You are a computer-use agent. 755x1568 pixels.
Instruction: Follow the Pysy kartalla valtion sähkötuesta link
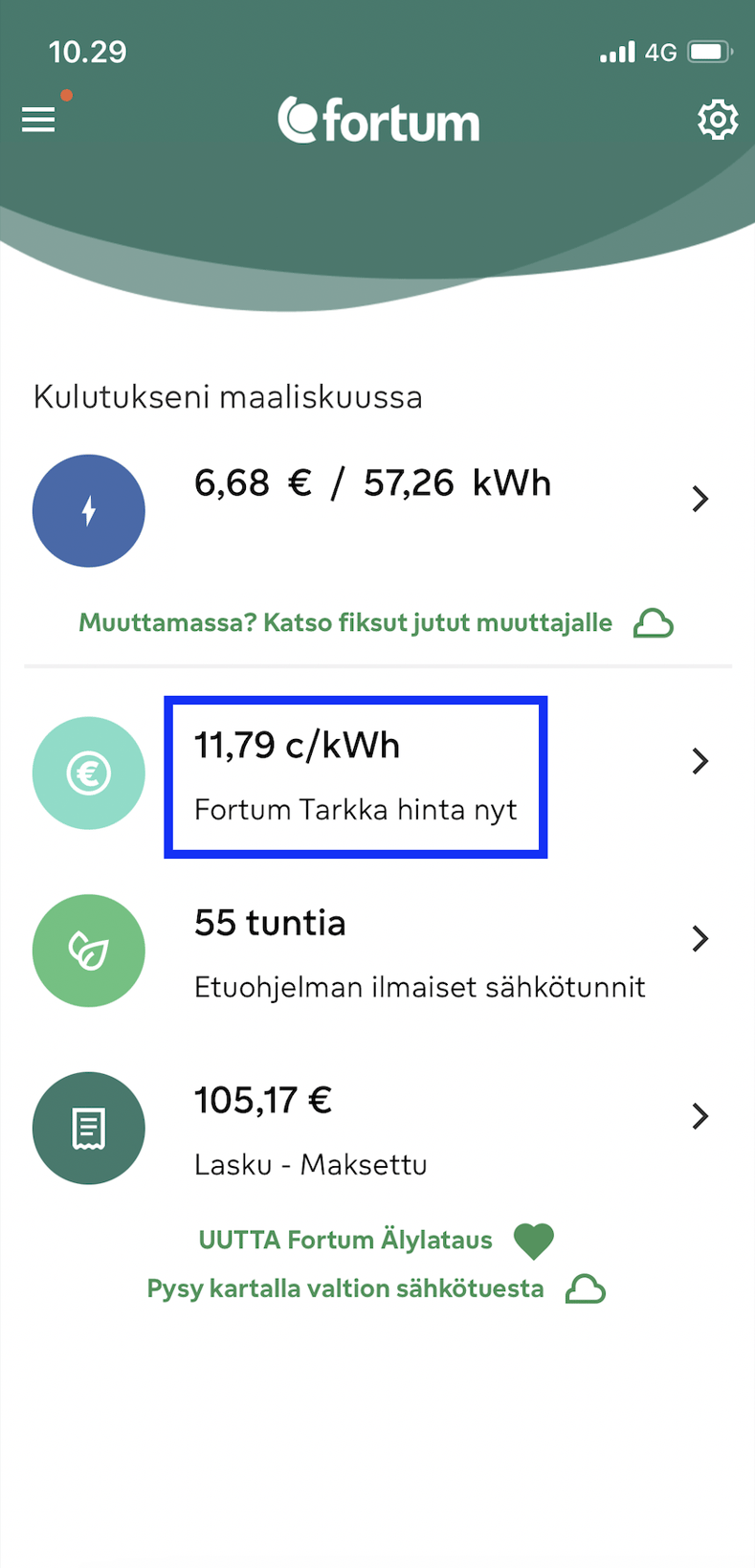(x=345, y=1288)
